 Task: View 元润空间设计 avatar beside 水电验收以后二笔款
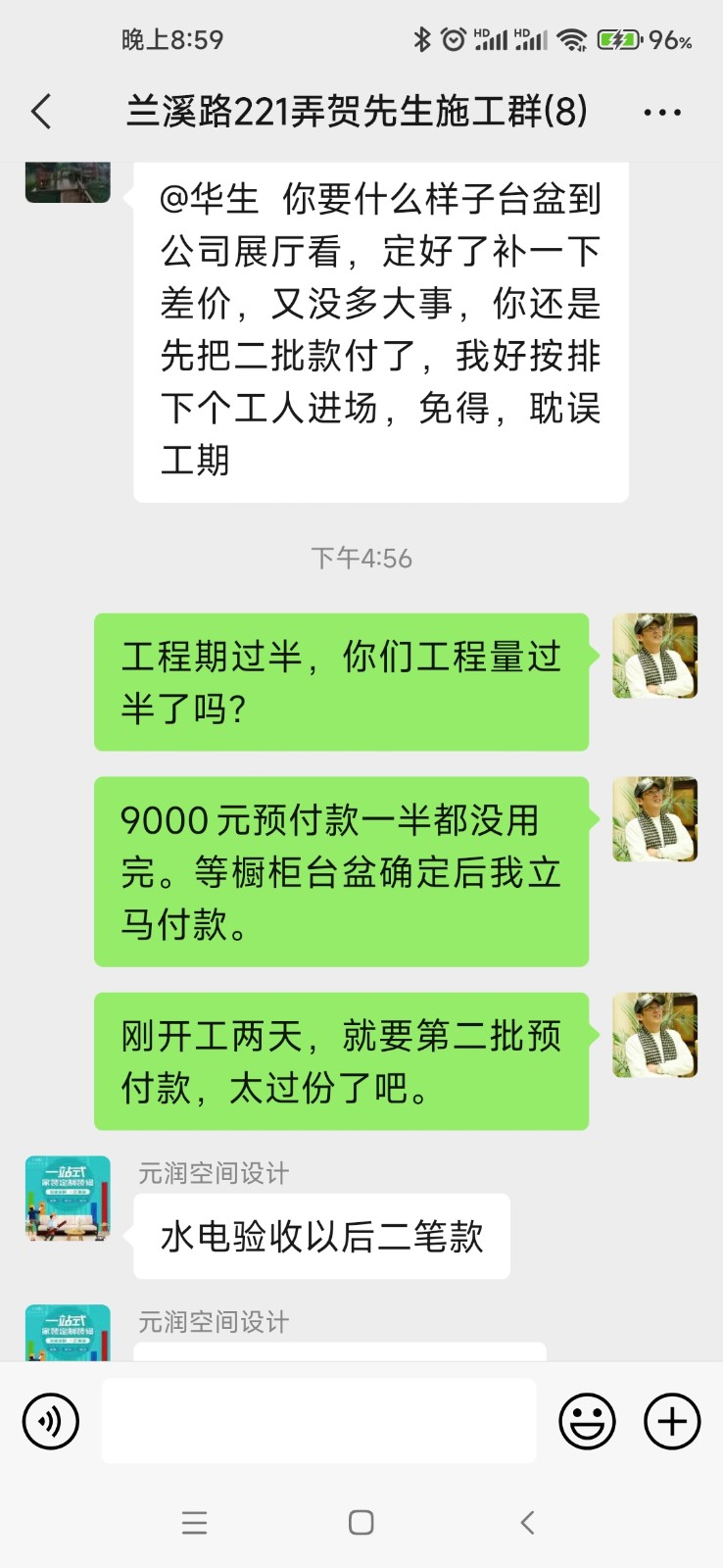tap(68, 1199)
